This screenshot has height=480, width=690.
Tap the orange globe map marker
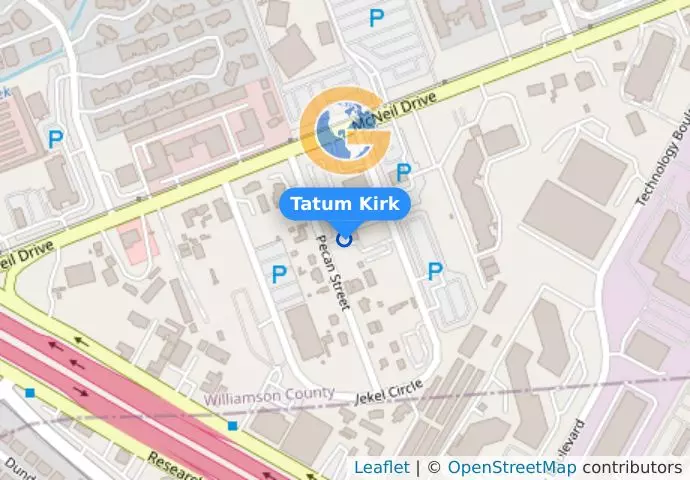coord(345,131)
